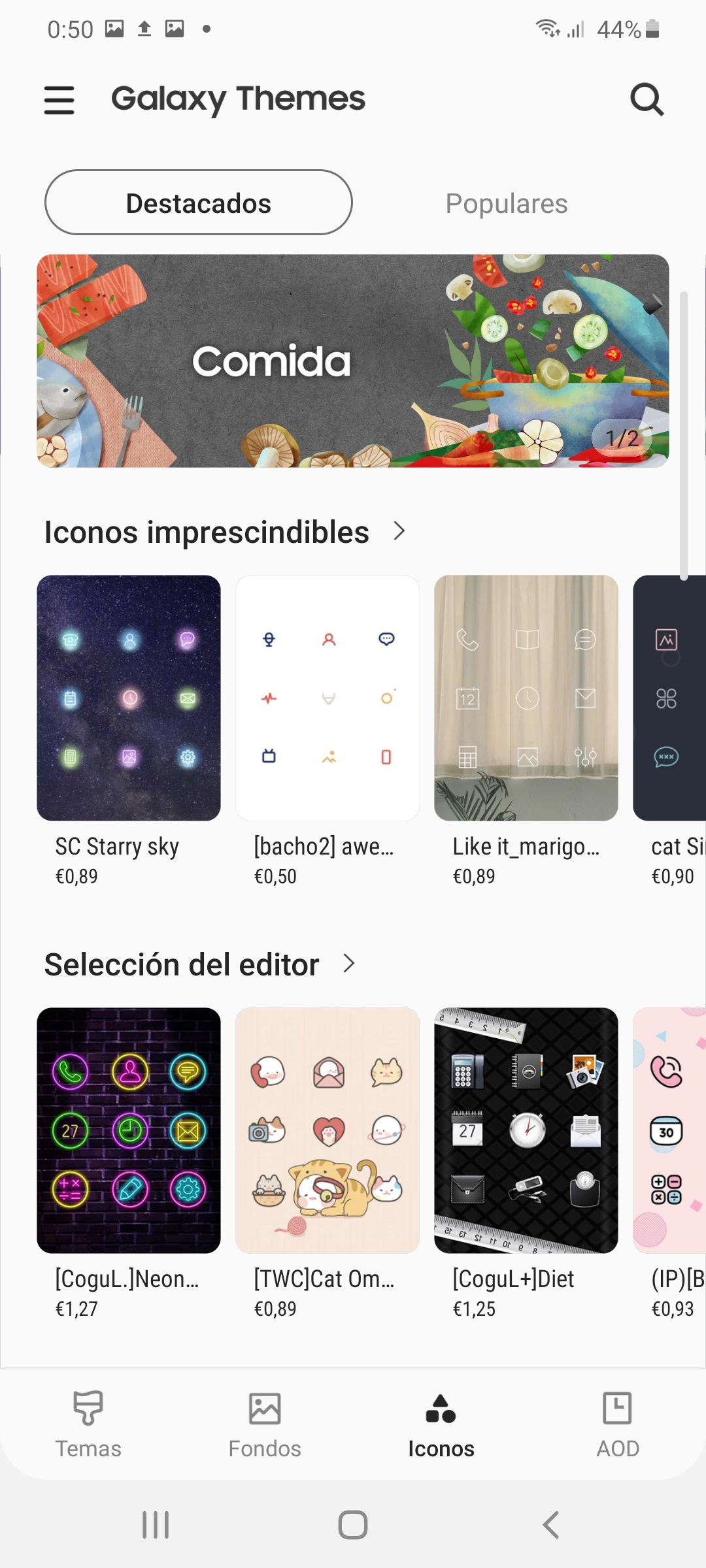The image size is (706, 1568).
Task: Select the Iconos bottom tab
Action: coord(441,1426)
